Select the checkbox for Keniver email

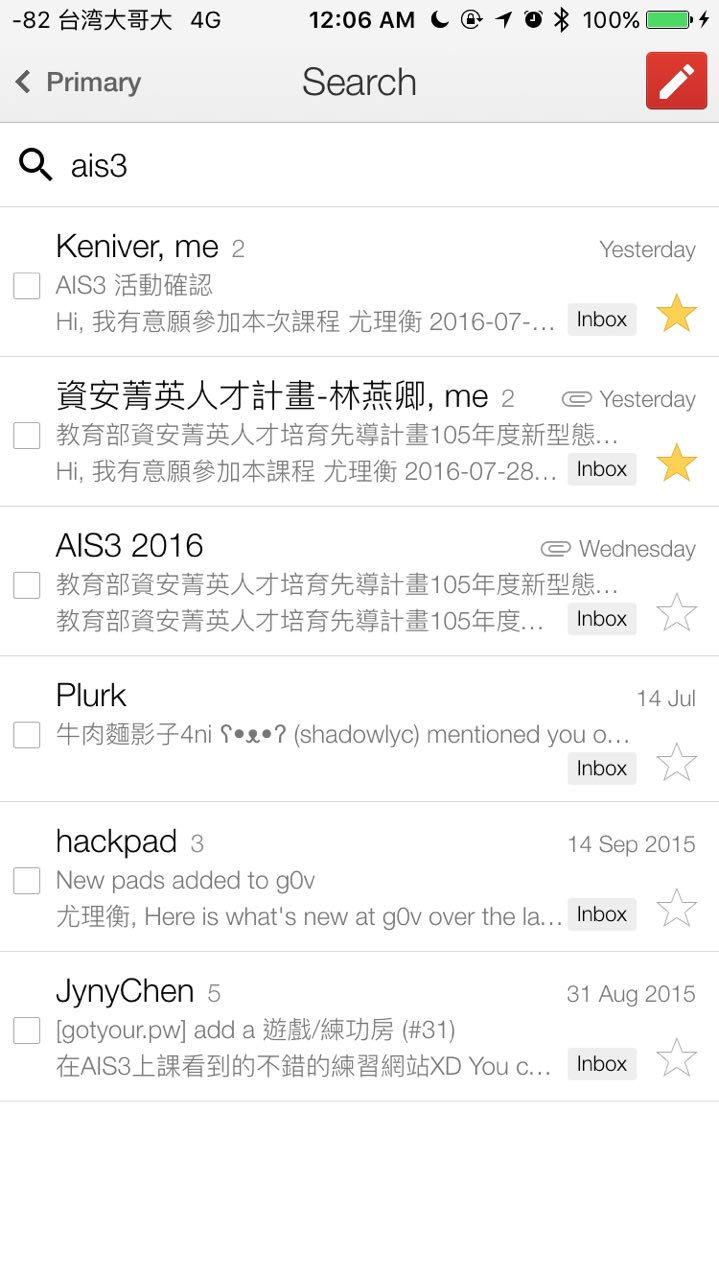pyautogui.click(x=27, y=285)
